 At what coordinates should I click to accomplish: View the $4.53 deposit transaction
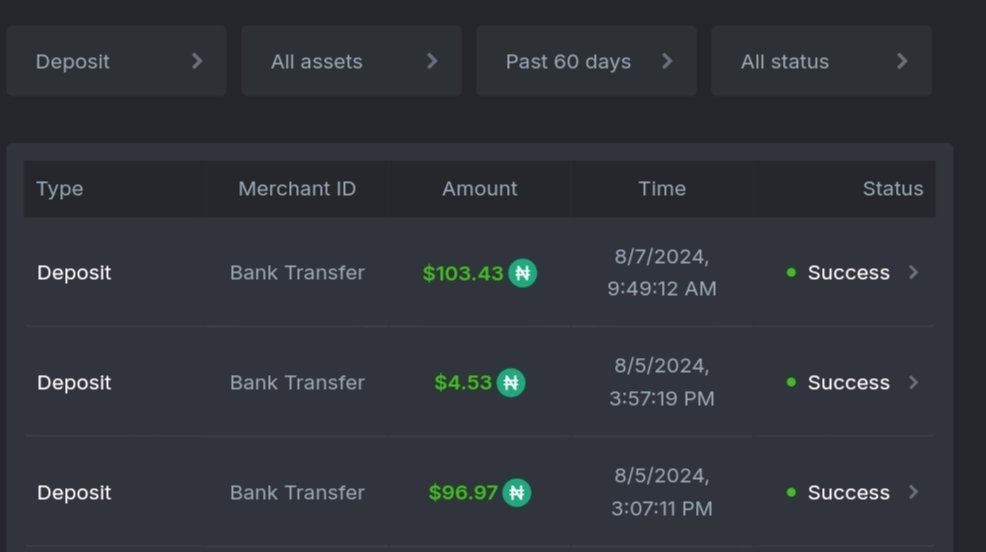[912, 382]
